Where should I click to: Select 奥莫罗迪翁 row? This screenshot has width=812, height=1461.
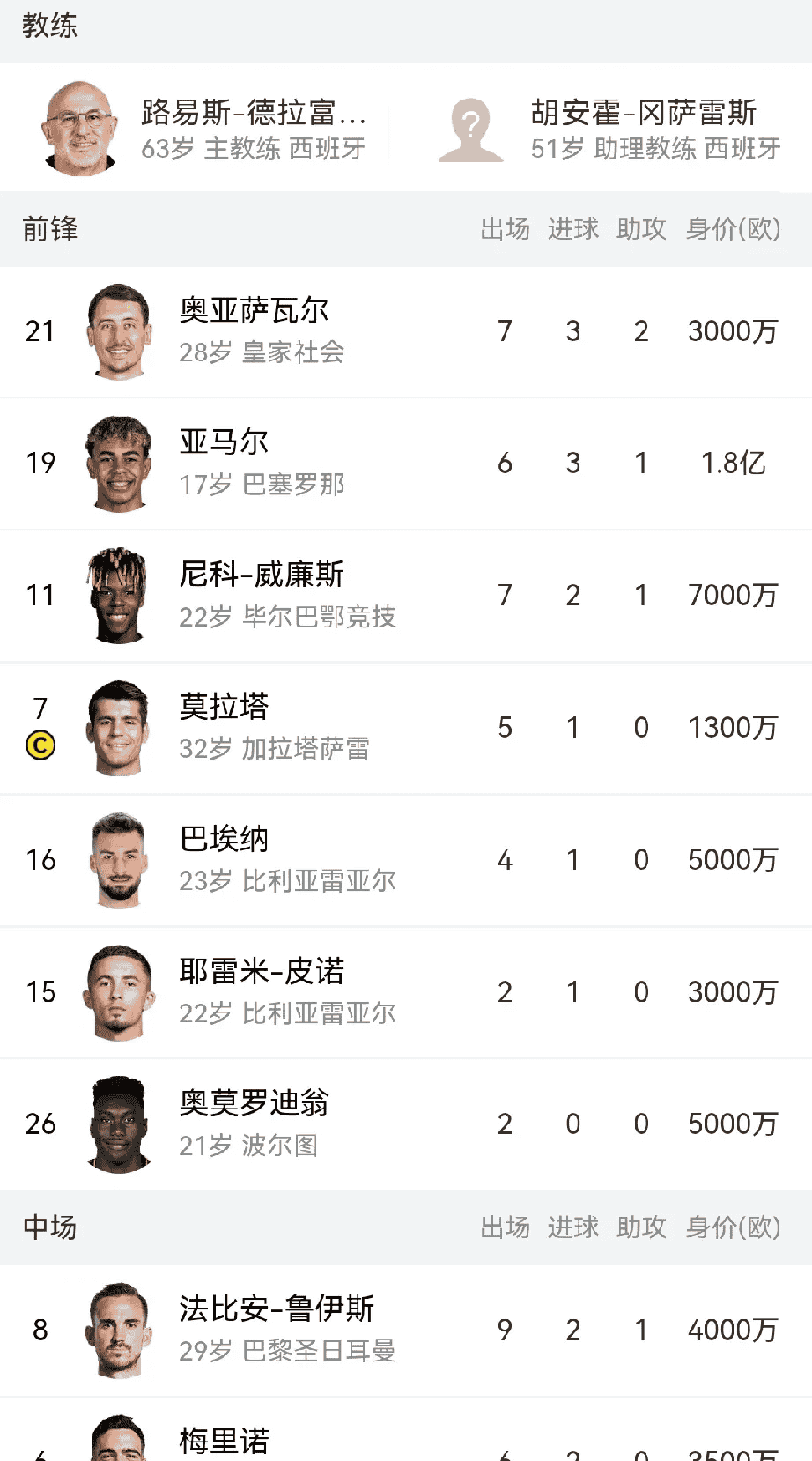coord(254,1124)
